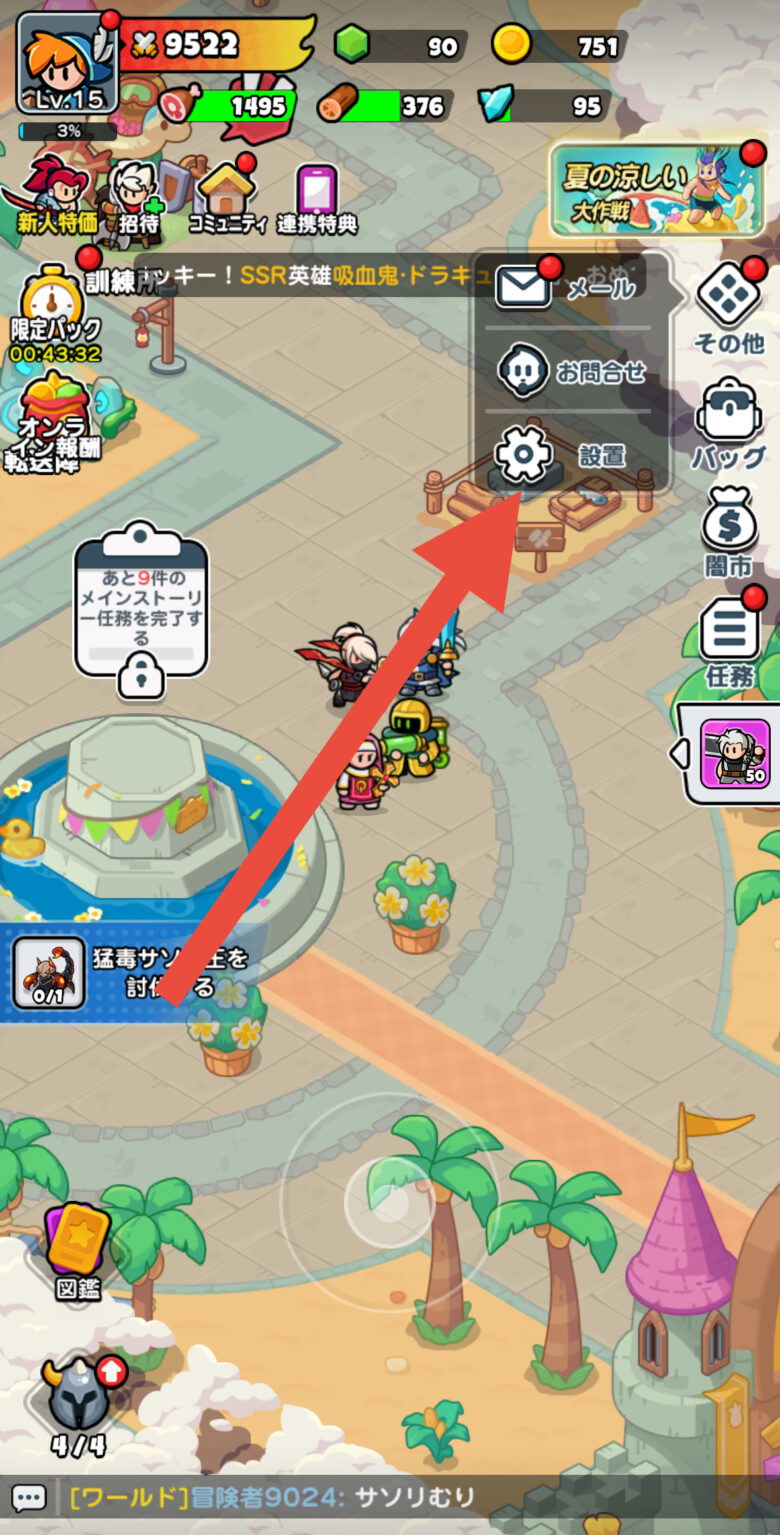Open the scorpion king quest tracker
This screenshot has width=780, height=1535.
[x=130, y=972]
